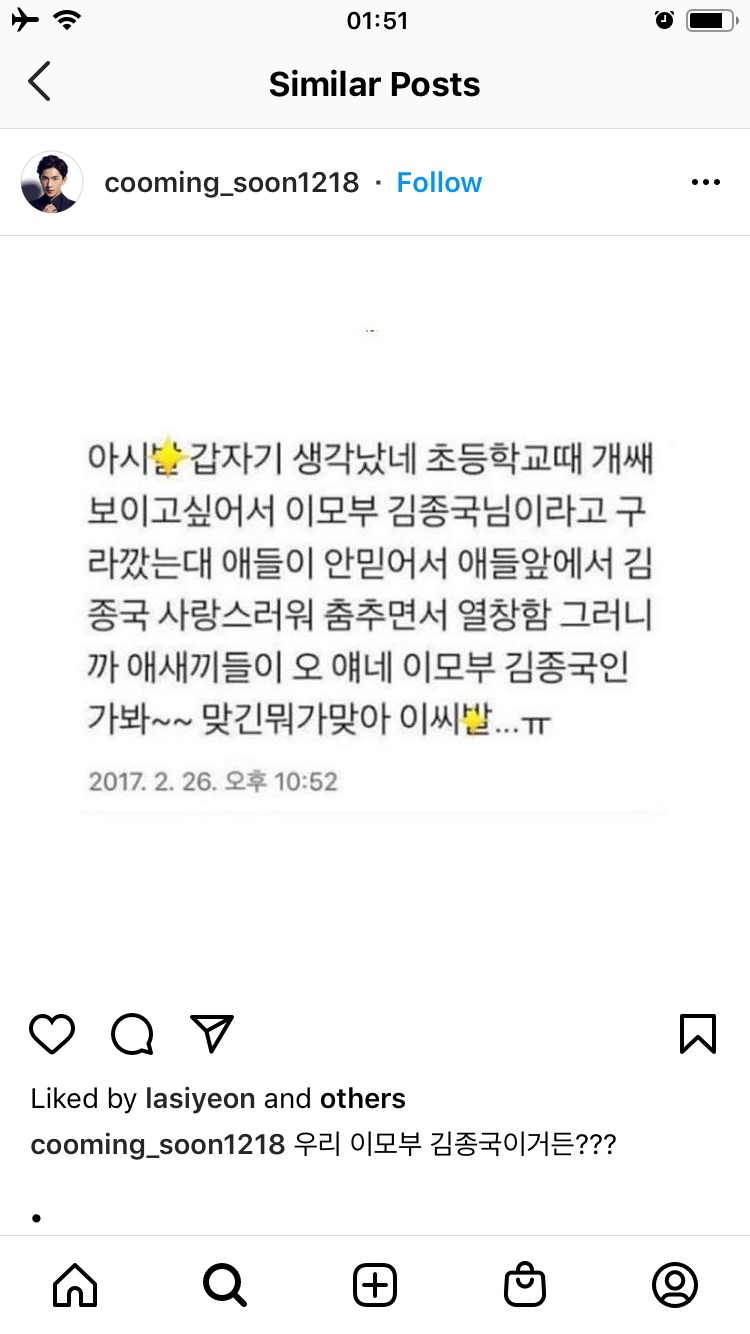Open comments for this post

[x=132, y=1033]
